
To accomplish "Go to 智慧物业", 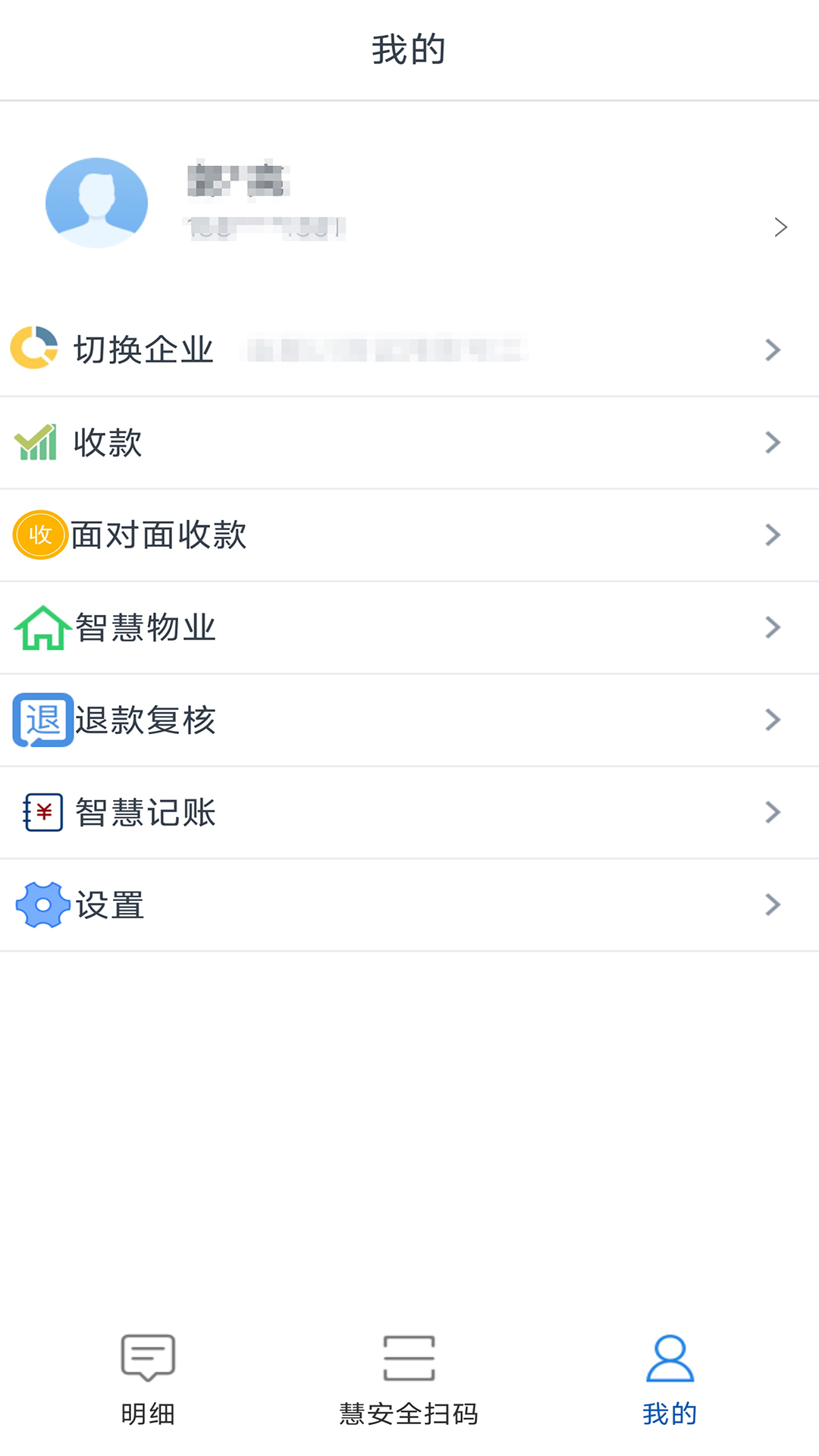I will 409,627.
